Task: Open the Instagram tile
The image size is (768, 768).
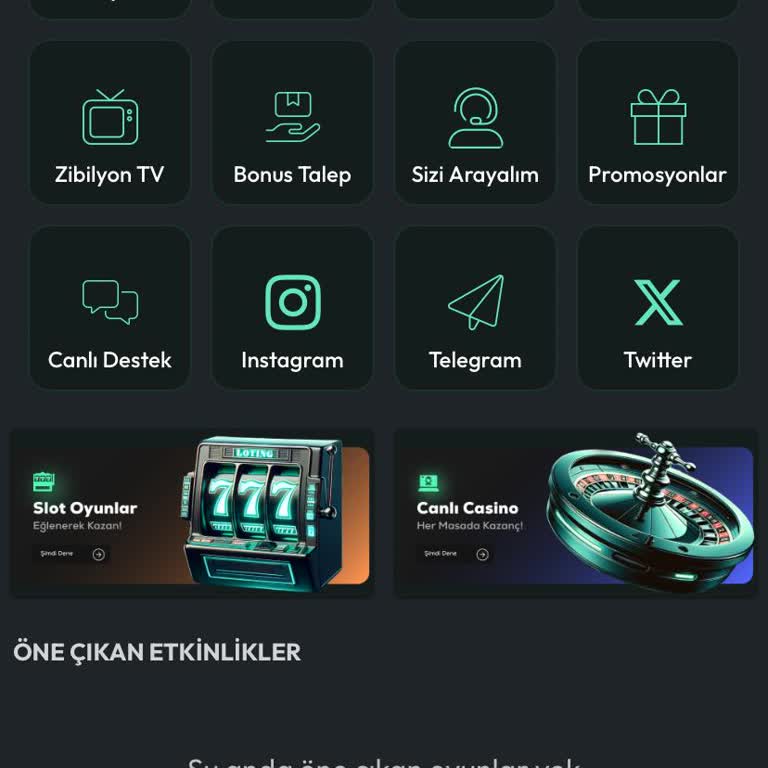Action: click(292, 308)
